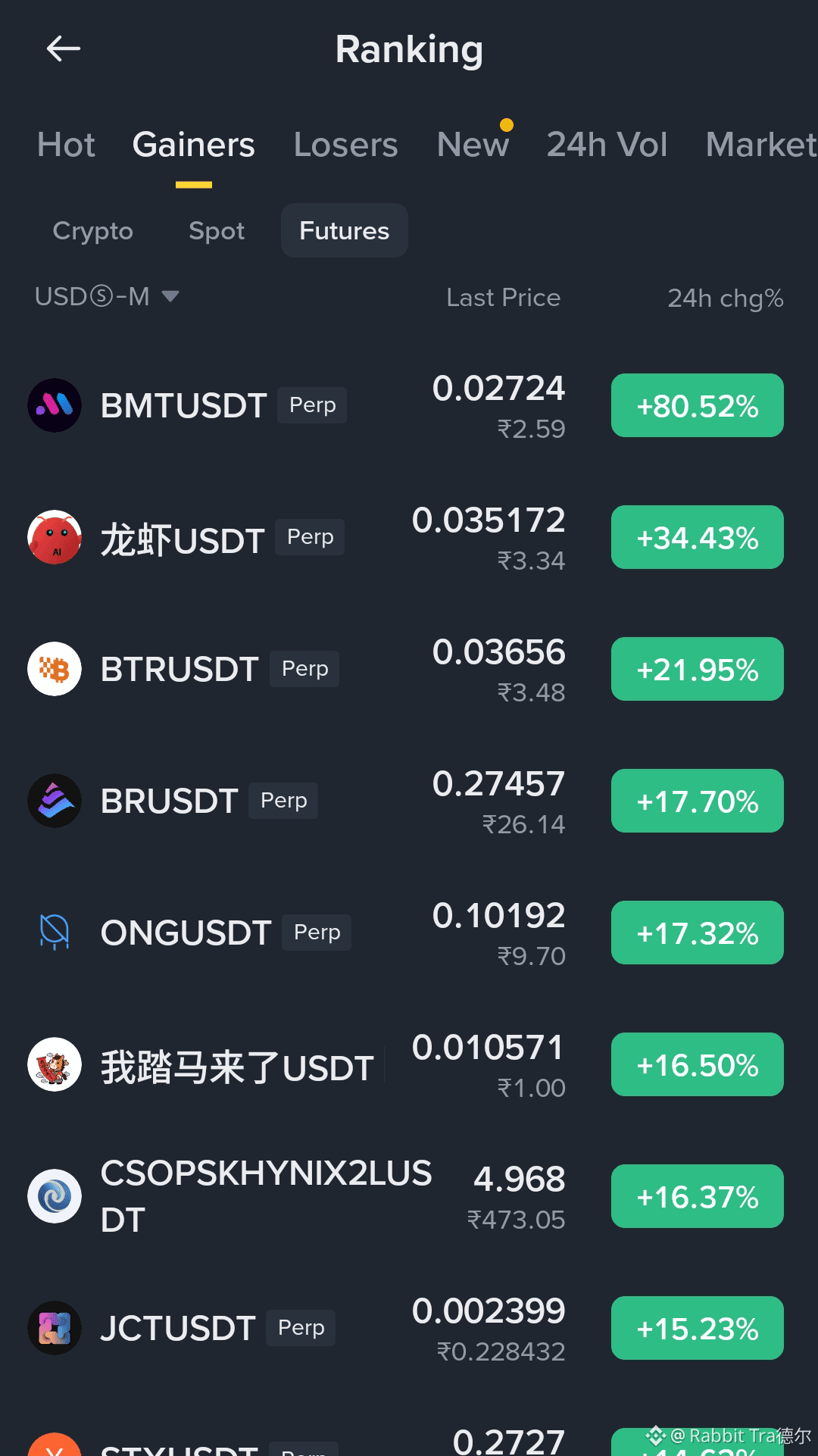Viewport: 818px width, 1456px height.
Task: Open the New tab
Action: coord(473,145)
